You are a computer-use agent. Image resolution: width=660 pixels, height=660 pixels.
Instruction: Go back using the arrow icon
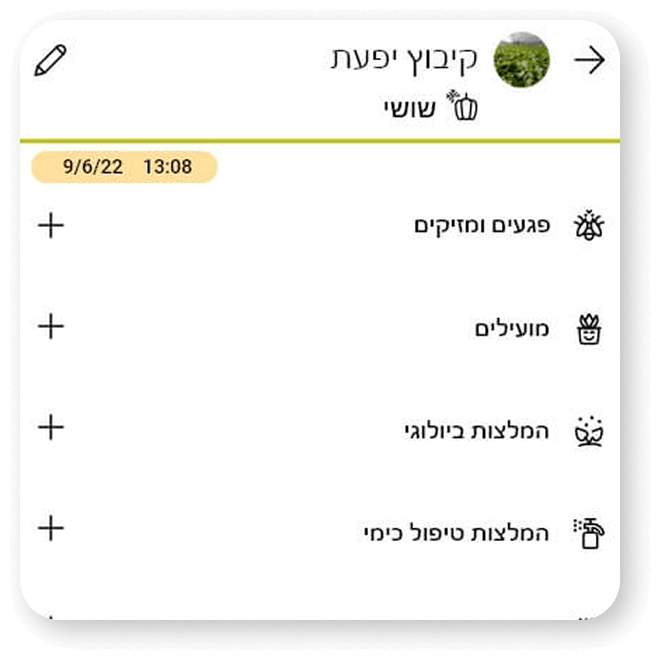[x=589, y=61]
